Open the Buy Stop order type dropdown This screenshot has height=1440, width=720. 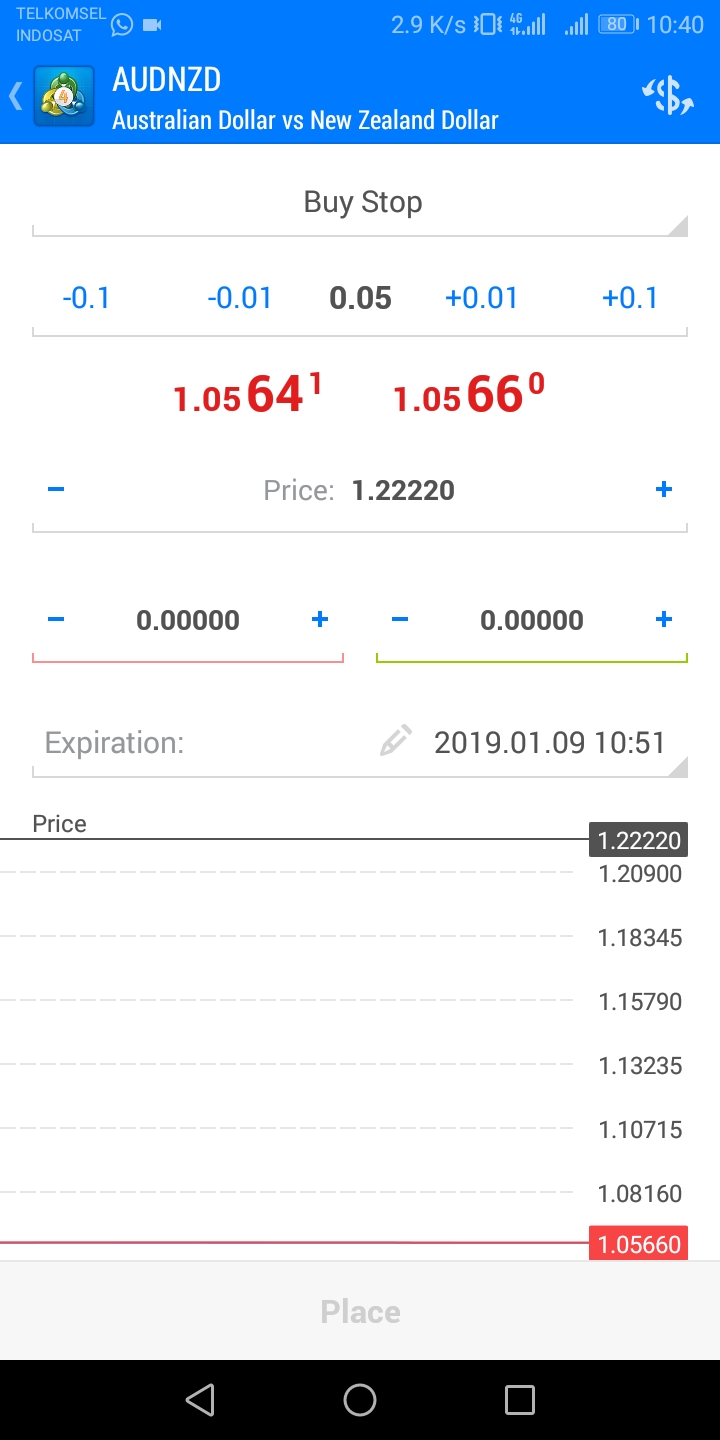tap(360, 203)
